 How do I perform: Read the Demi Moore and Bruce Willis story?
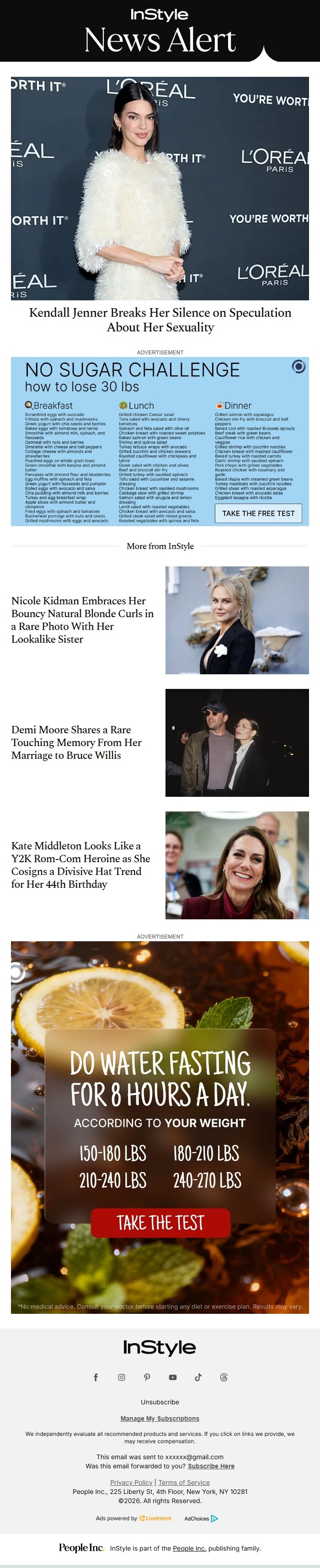pyautogui.click(x=77, y=742)
